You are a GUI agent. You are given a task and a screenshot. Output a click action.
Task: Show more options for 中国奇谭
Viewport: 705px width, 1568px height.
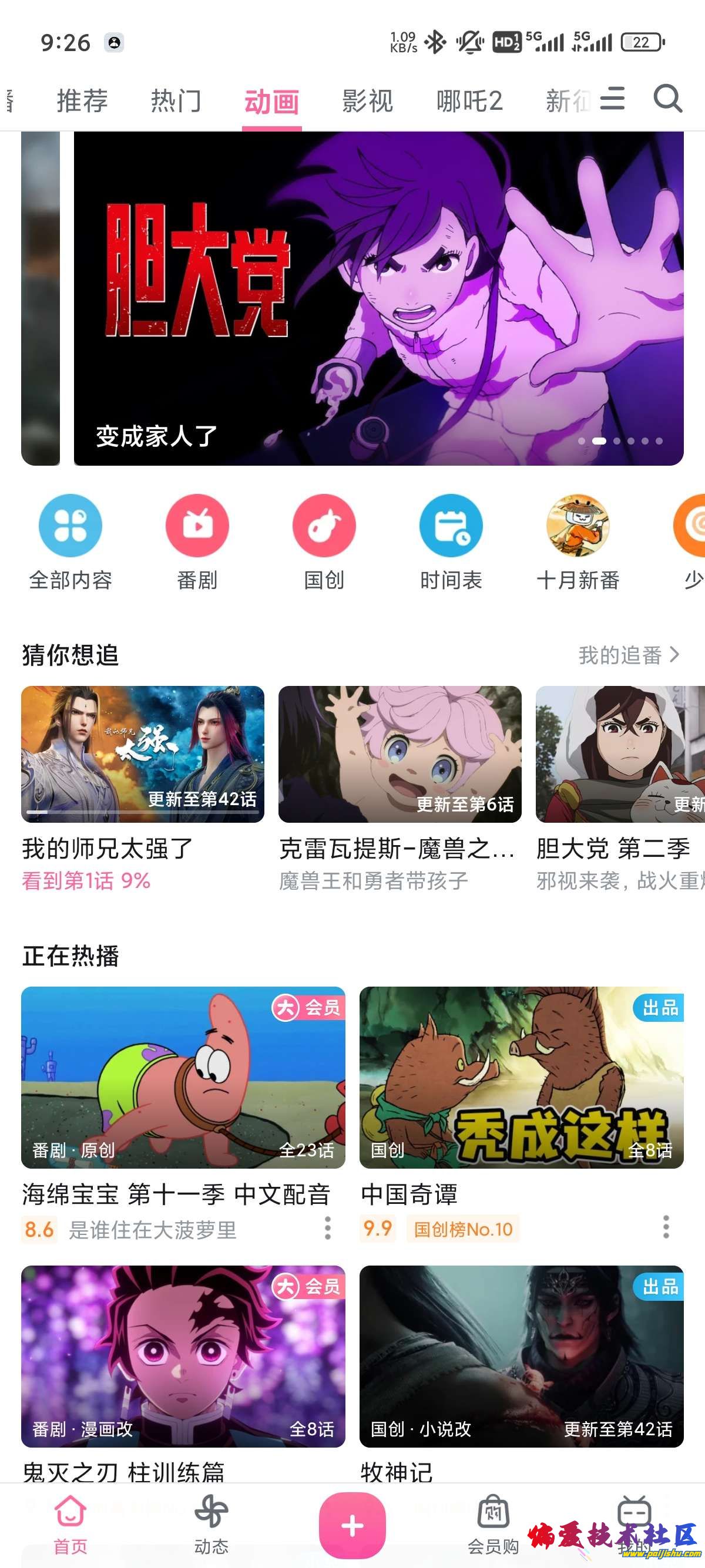coord(666,1227)
